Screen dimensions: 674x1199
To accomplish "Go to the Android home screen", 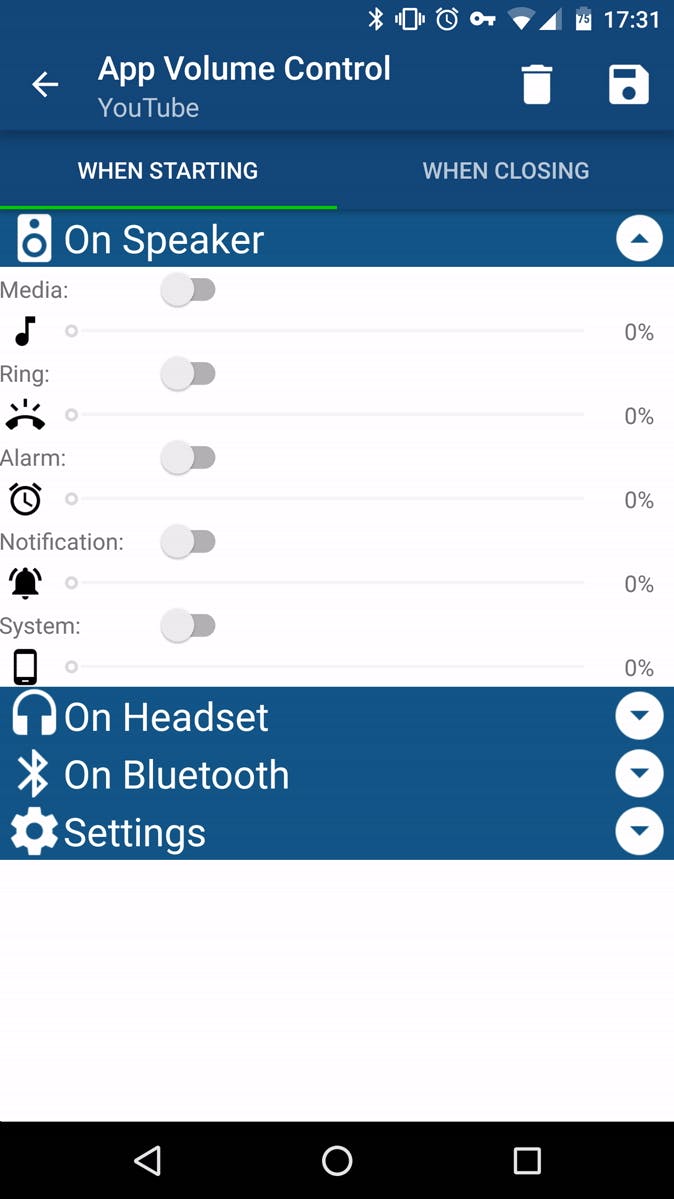I will click(337, 1160).
